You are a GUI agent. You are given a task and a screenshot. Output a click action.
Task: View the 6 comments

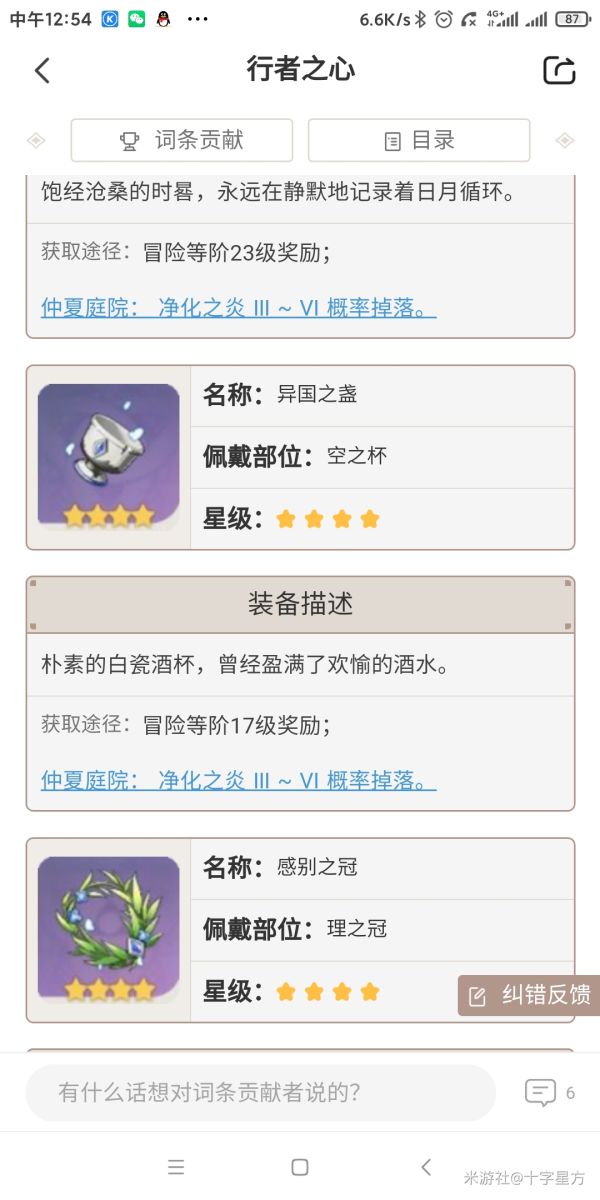549,1092
